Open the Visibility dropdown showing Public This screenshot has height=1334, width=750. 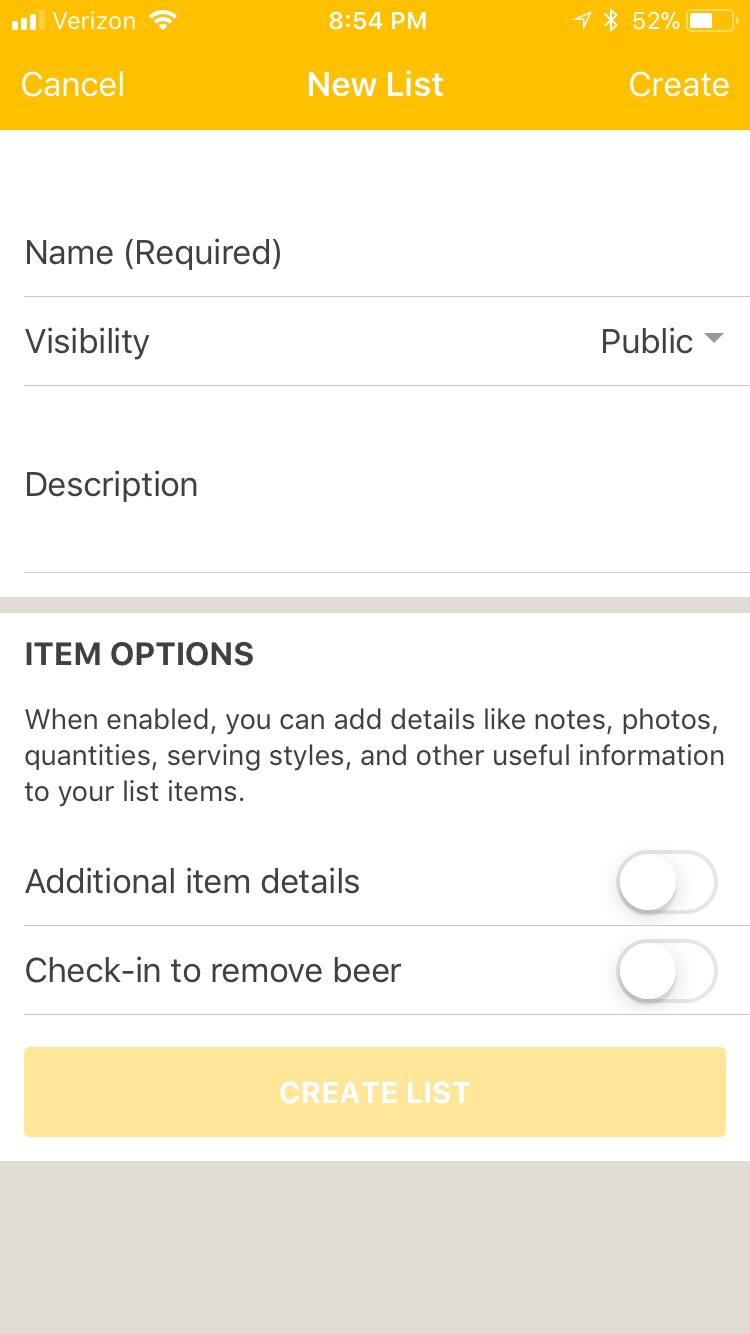point(661,341)
